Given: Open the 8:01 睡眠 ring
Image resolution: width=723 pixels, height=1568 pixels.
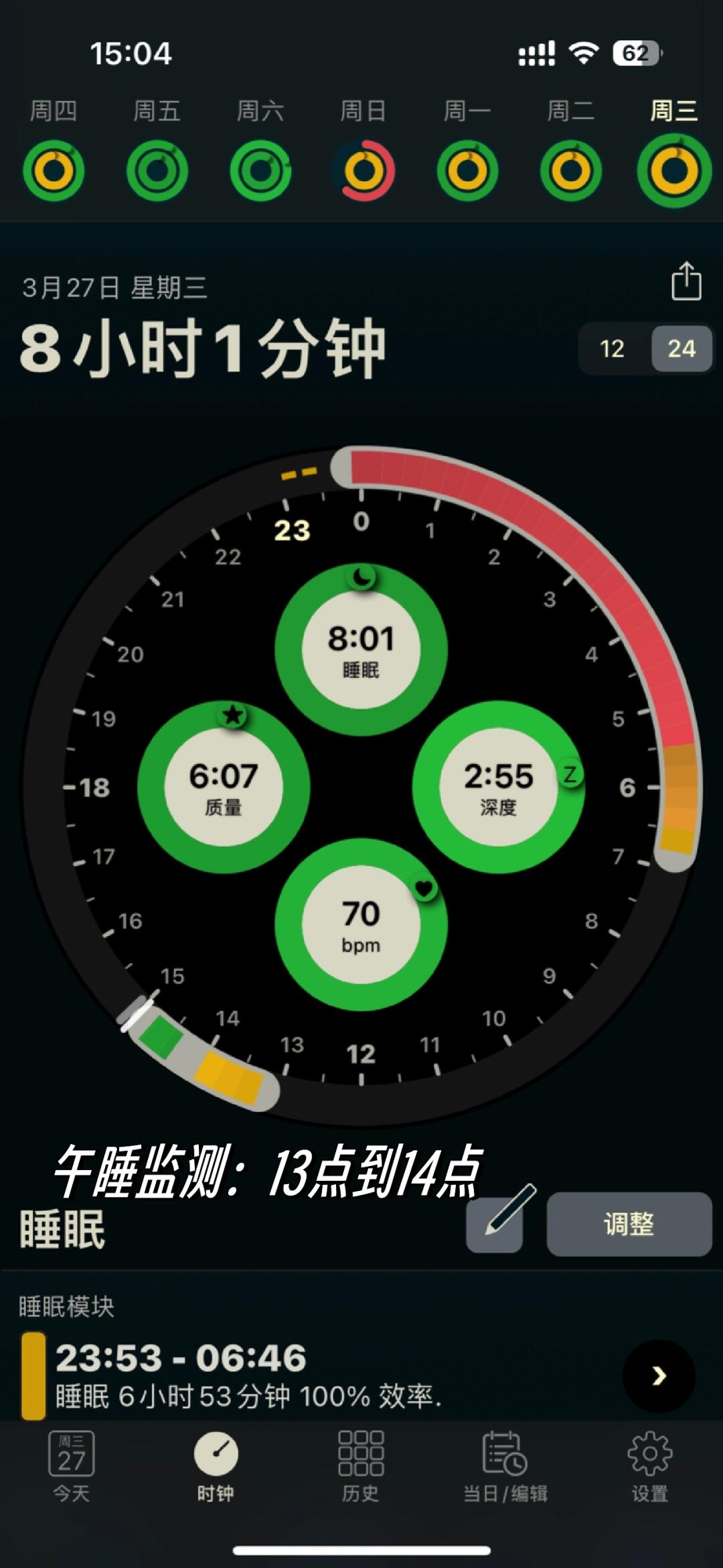Looking at the screenshot, I should [361, 650].
